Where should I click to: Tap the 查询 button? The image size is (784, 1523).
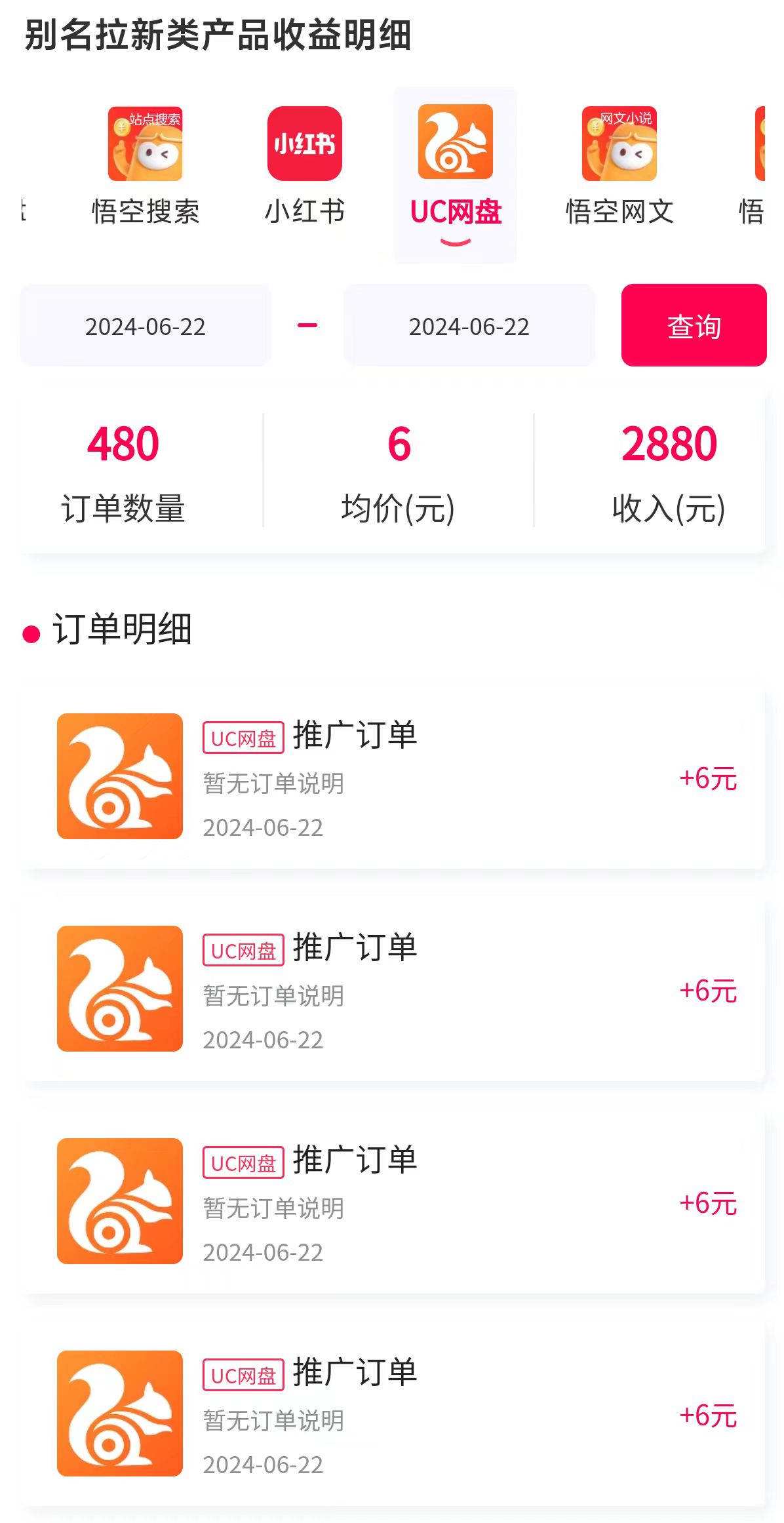694,325
